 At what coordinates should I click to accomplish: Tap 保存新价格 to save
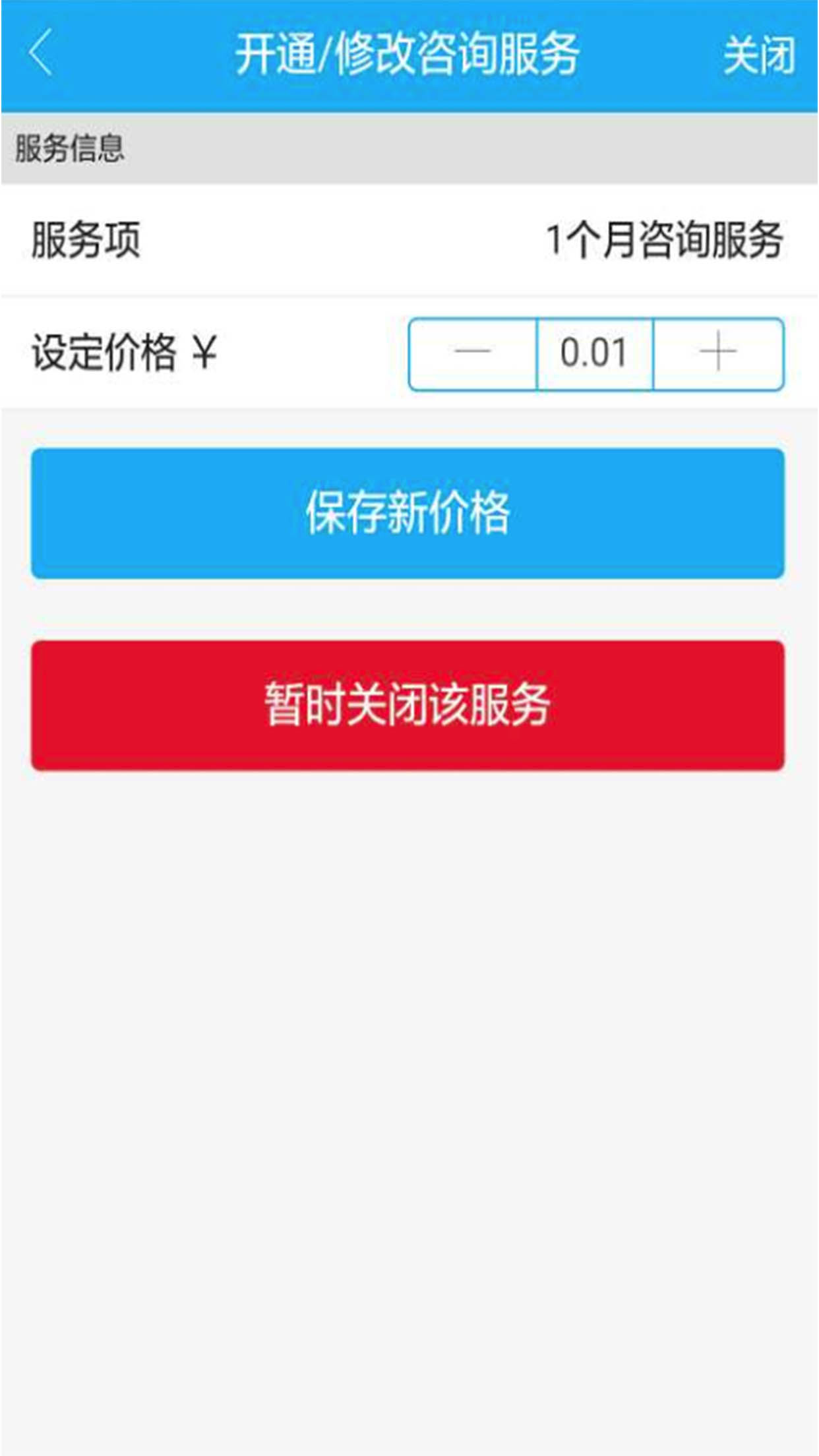[x=408, y=513]
